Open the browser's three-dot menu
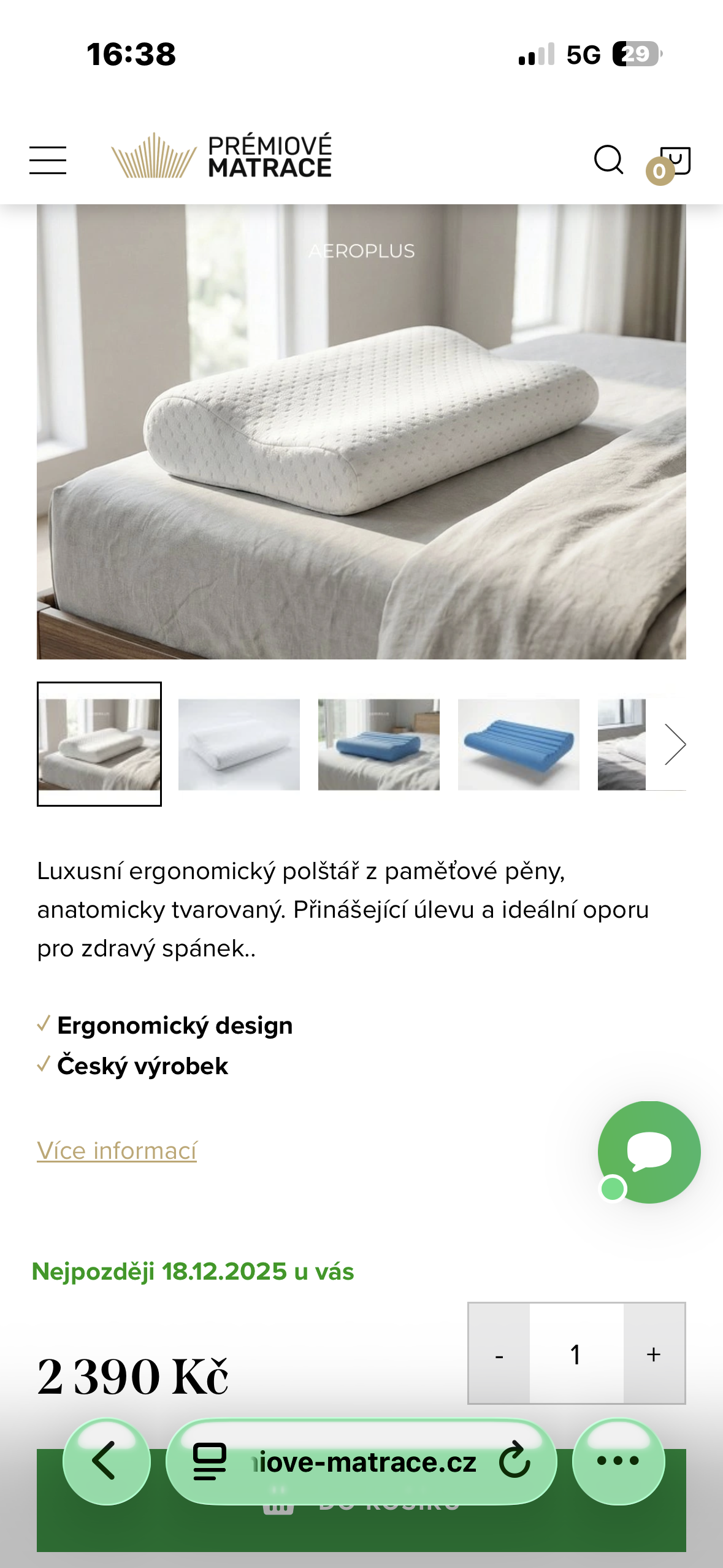 coord(618,1461)
